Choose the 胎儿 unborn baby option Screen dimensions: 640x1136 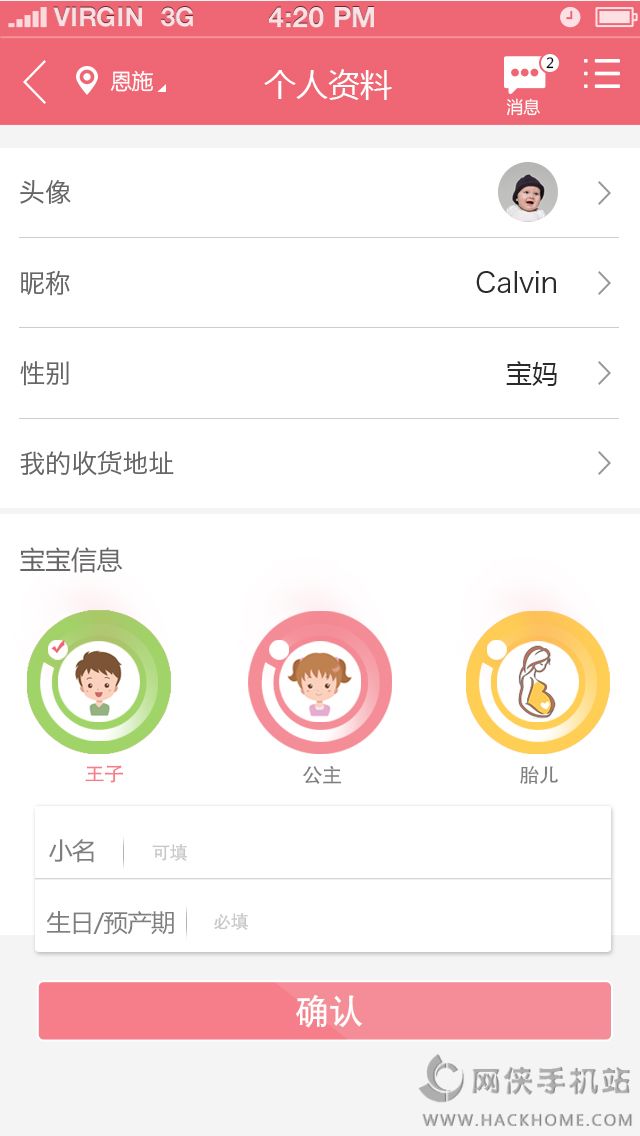pos(538,683)
